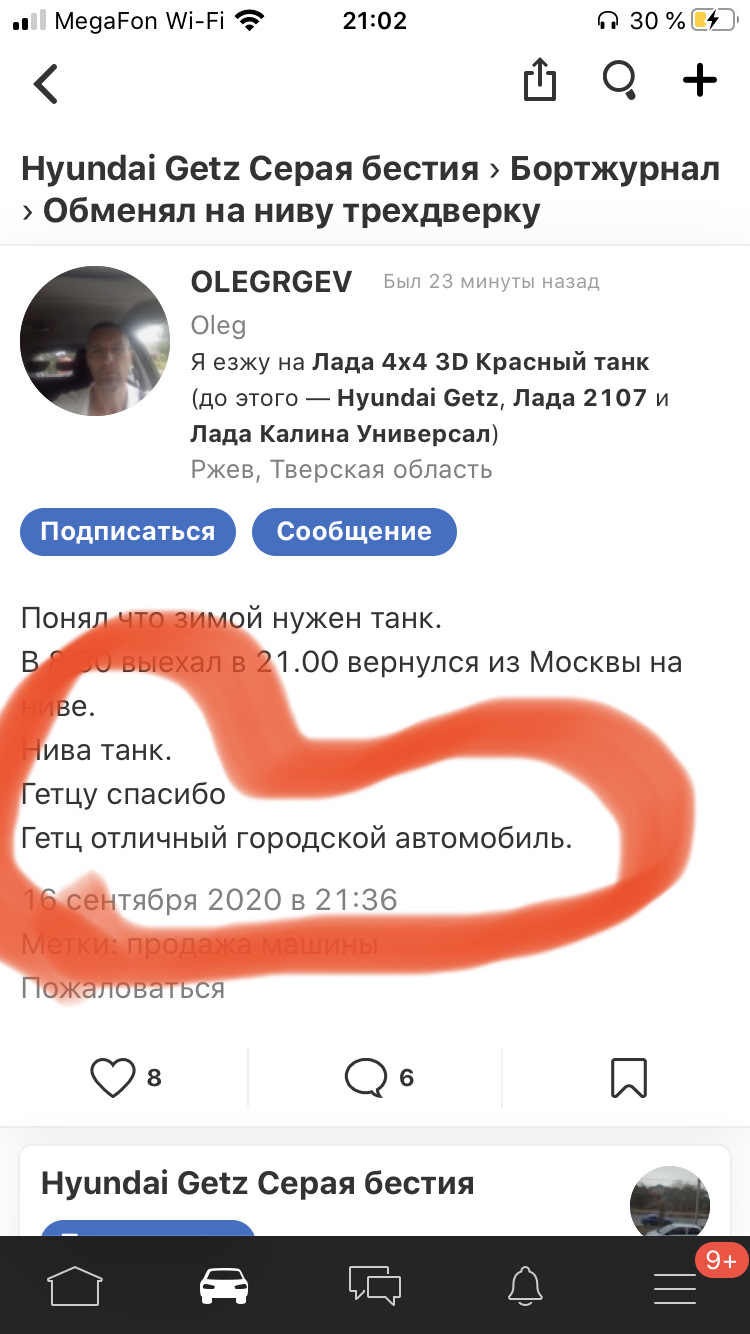Open the notifications bell tab
This screenshot has height=1334, width=750.
[526, 1284]
